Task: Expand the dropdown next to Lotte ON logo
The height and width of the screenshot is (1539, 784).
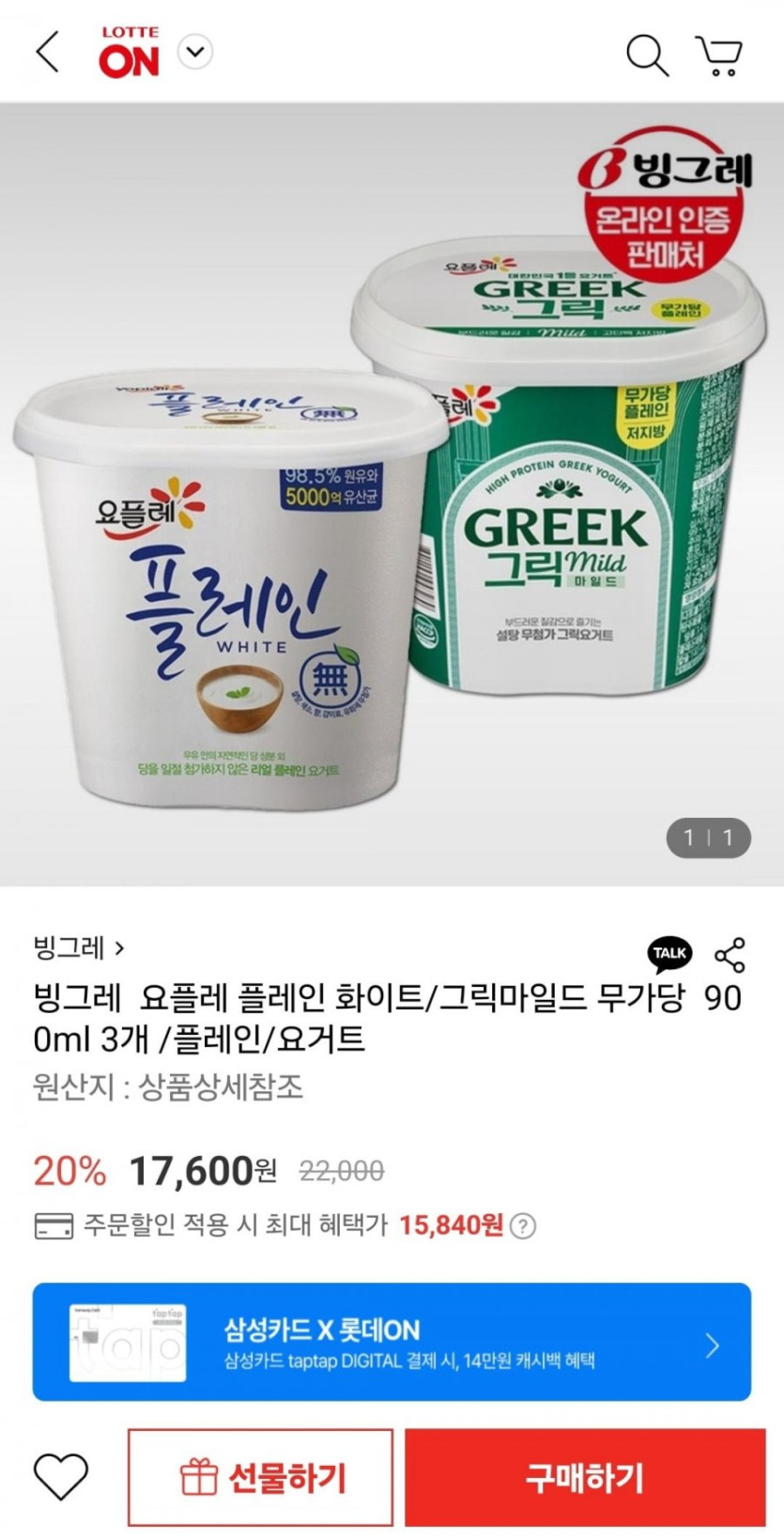Action: tap(195, 52)
